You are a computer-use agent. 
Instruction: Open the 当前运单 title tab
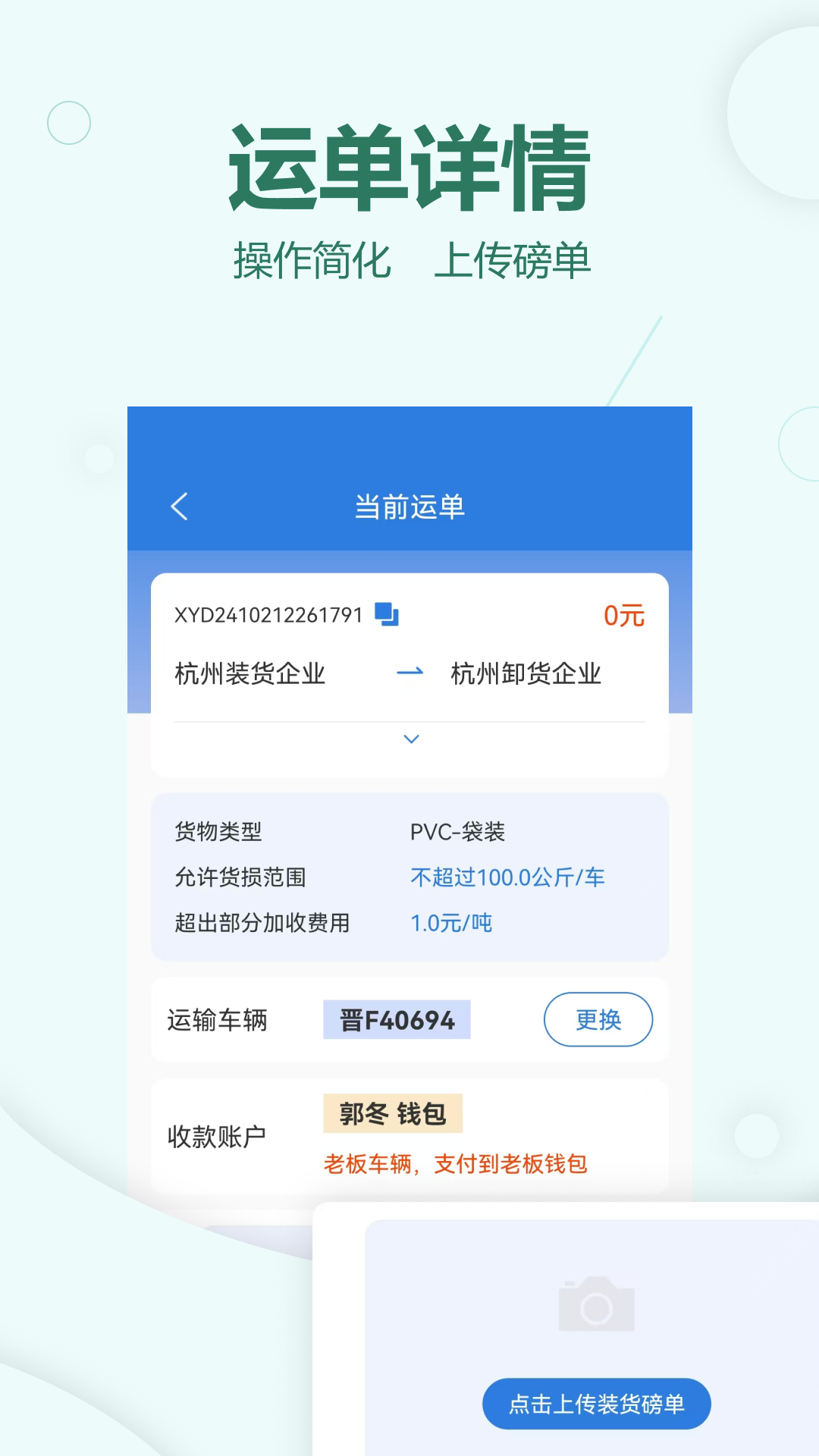pos(409,507)
